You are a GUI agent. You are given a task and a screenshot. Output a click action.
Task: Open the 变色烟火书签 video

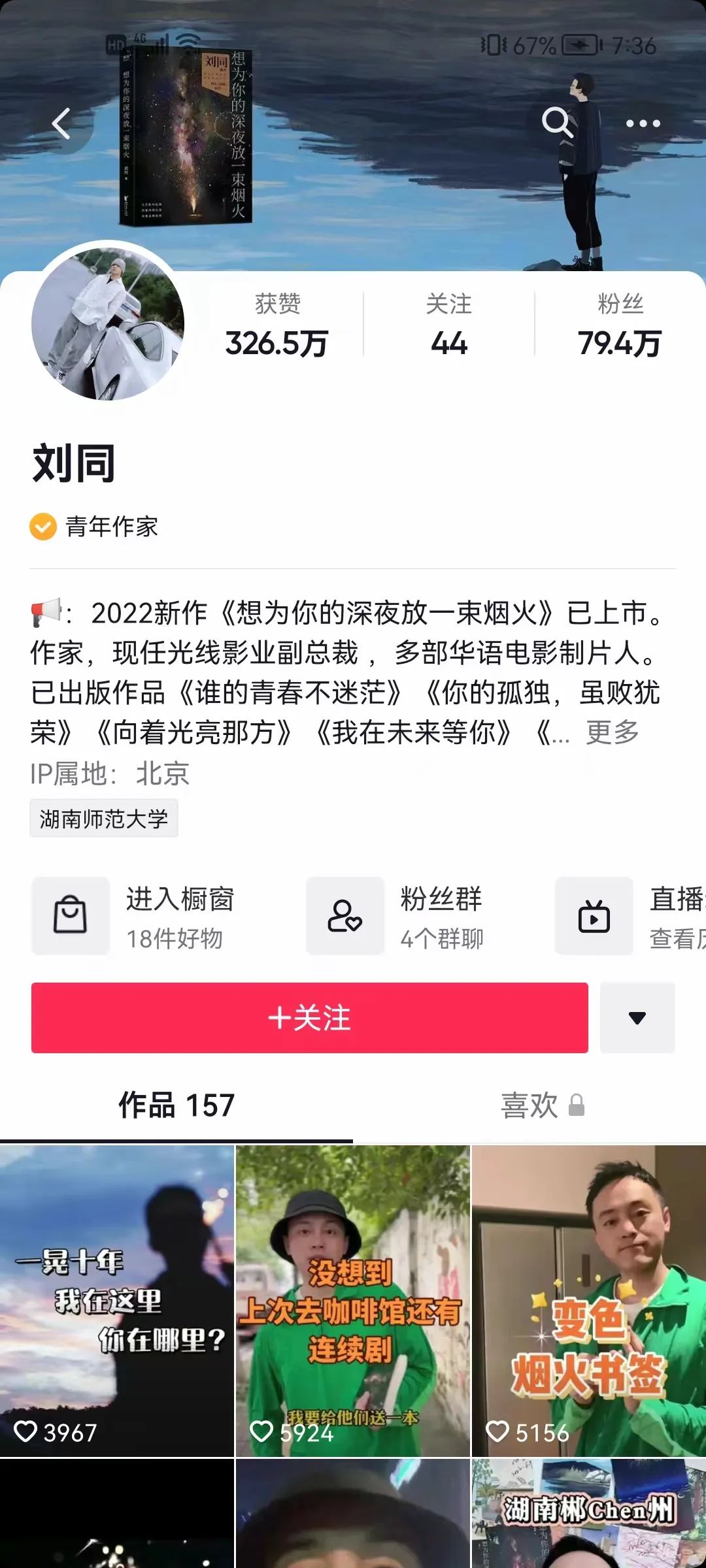(x=588, y=1300)
